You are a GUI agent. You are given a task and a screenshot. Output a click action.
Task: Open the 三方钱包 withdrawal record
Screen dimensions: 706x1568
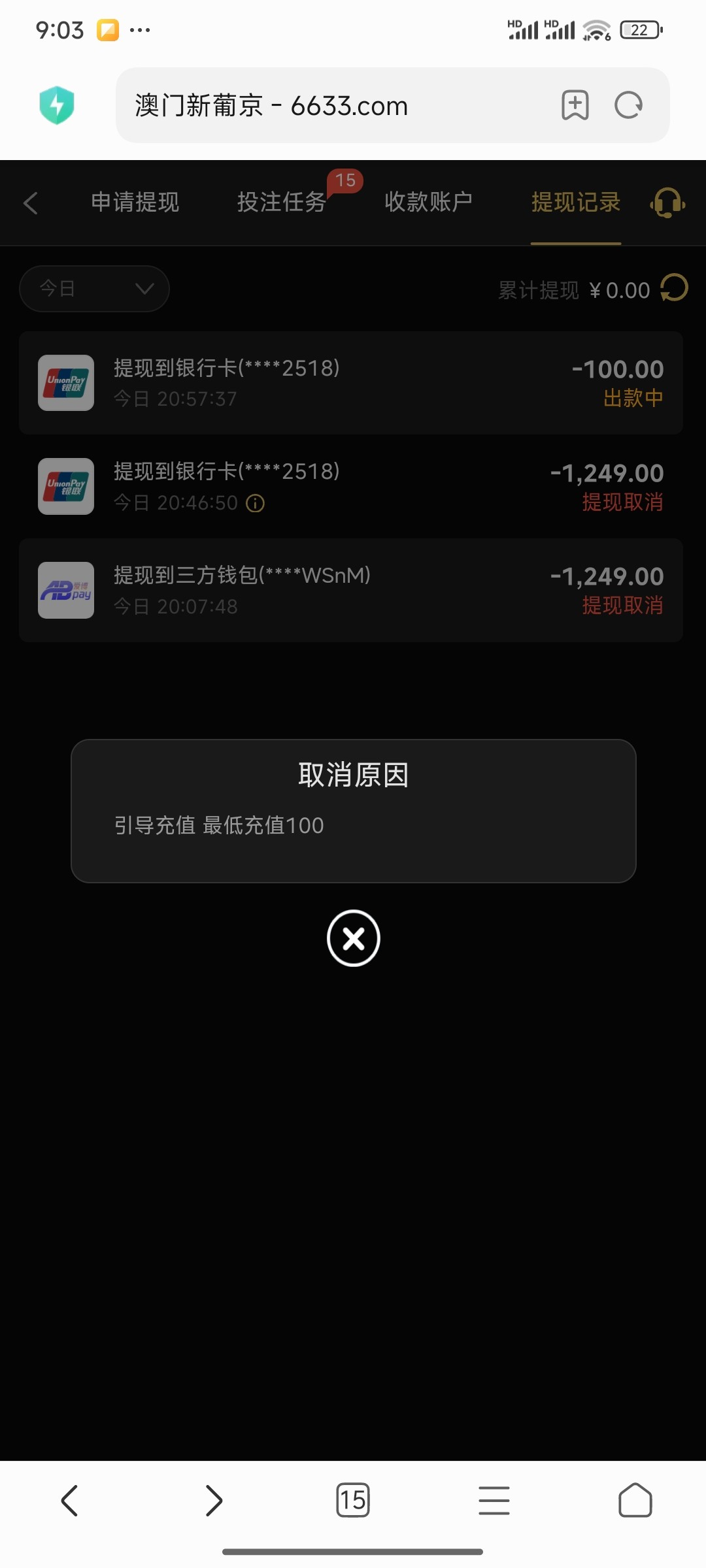tap(351, 590)
